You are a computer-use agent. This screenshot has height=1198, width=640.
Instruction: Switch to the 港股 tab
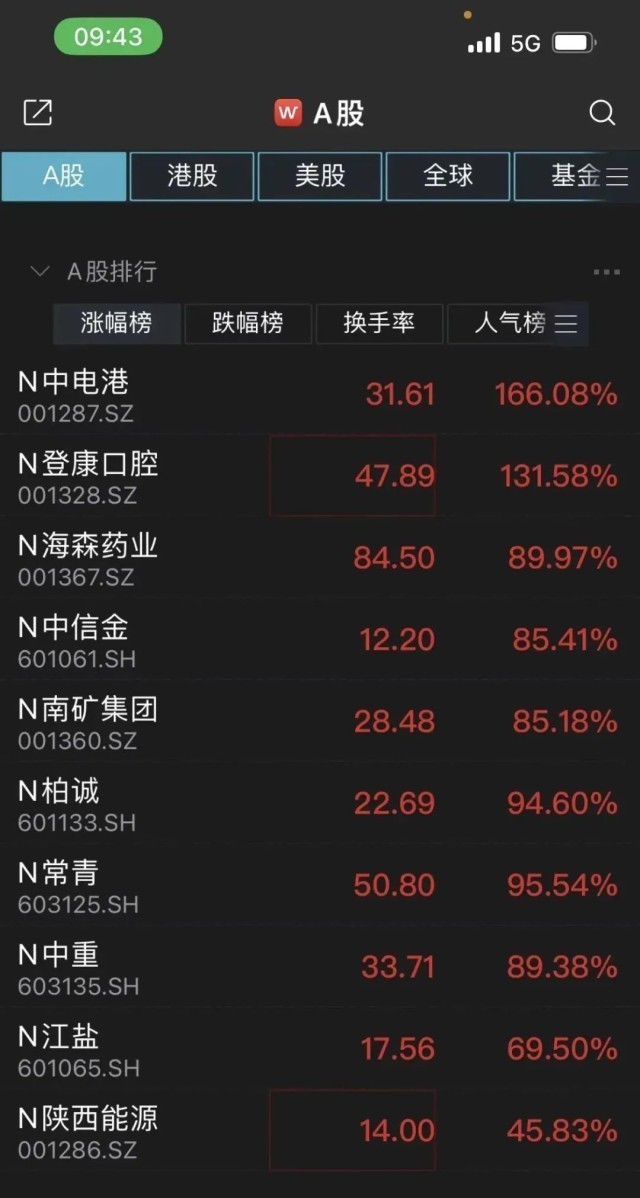tap(192, 176)
